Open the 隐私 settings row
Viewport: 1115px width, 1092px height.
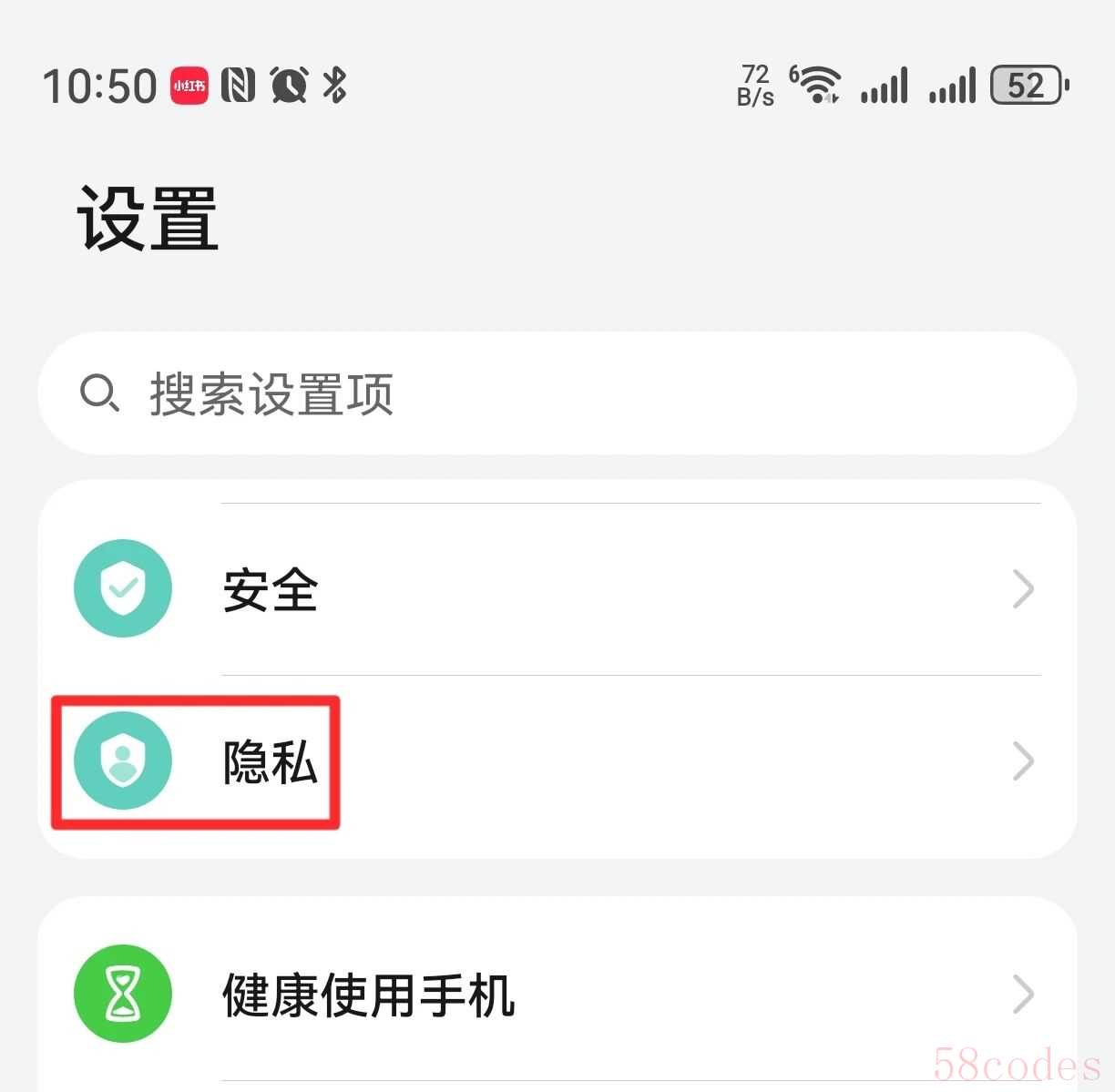tap(556, 761)
